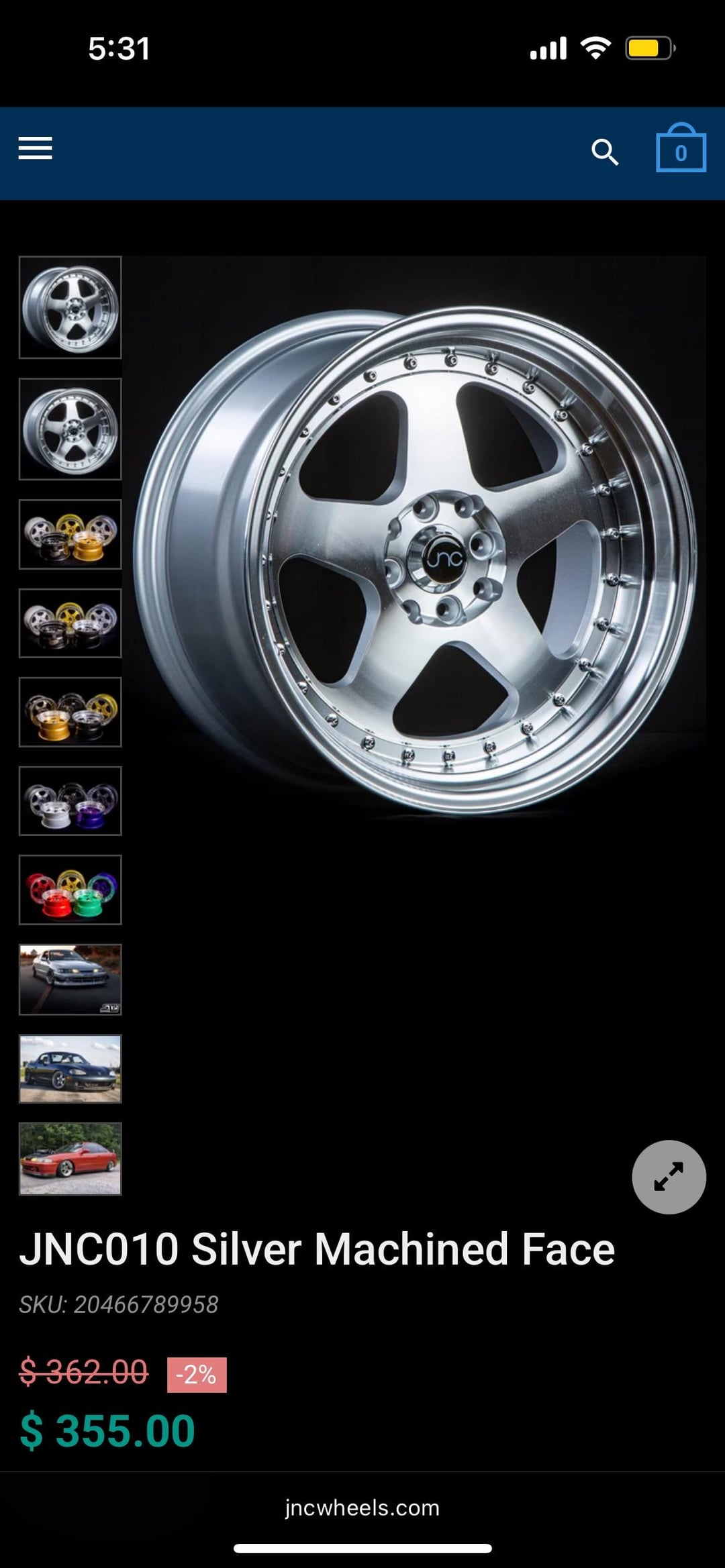Open the hamburger menu
This screenshot has height=1568, width=725.
[35, 148]
